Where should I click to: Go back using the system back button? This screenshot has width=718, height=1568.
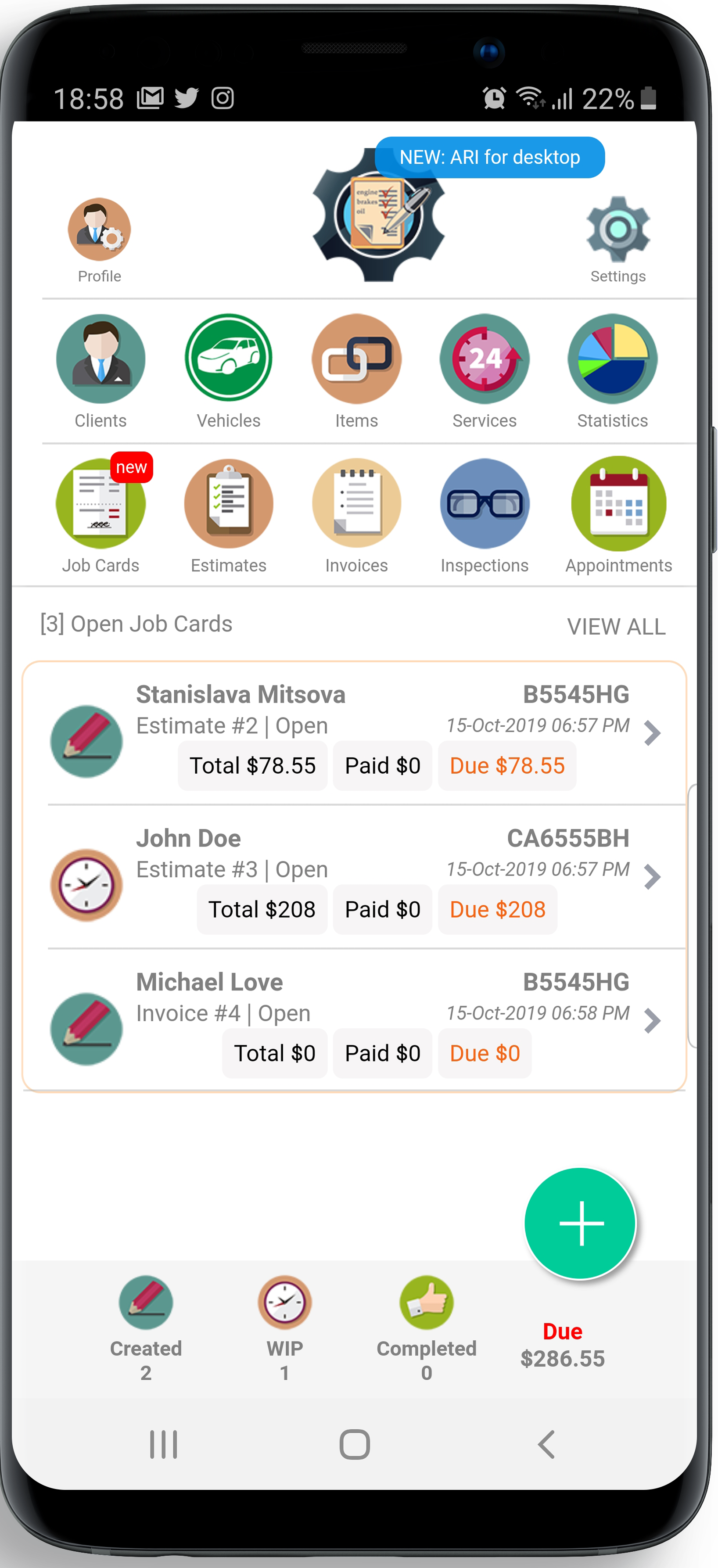coord(546,1444)
